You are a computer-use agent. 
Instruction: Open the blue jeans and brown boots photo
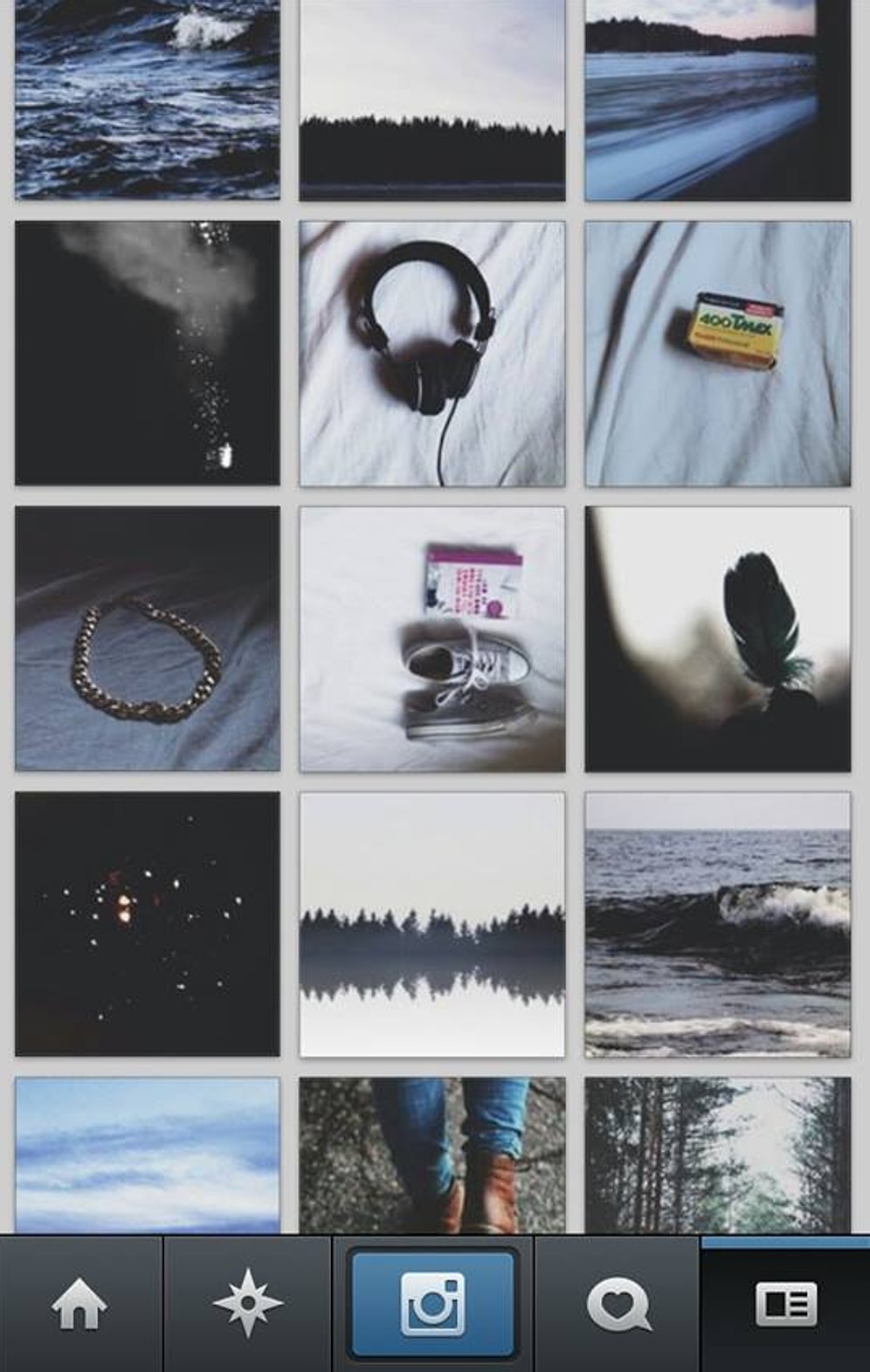coord(432,1155)
